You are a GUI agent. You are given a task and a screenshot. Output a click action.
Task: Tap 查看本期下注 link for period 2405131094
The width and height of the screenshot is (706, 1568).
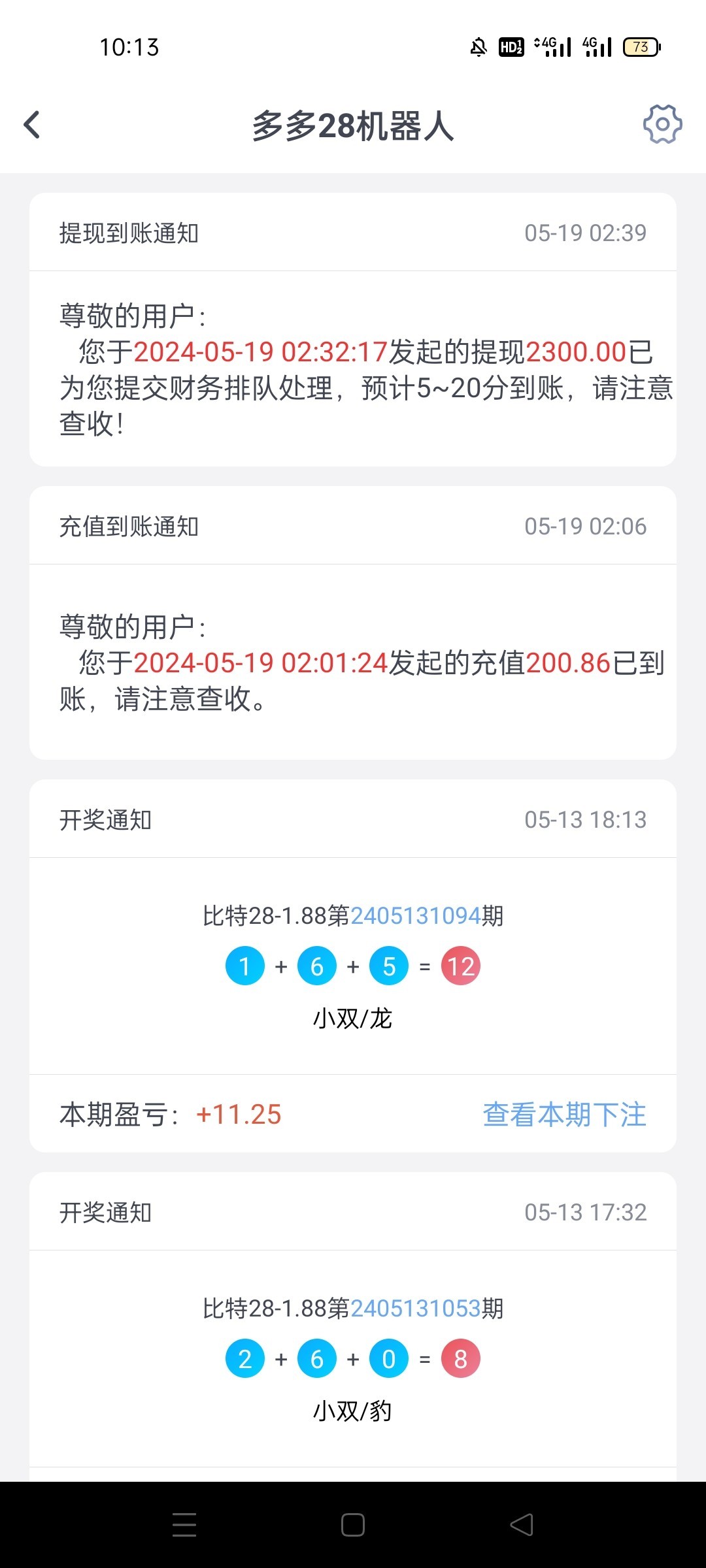(x=564, y=1115)
